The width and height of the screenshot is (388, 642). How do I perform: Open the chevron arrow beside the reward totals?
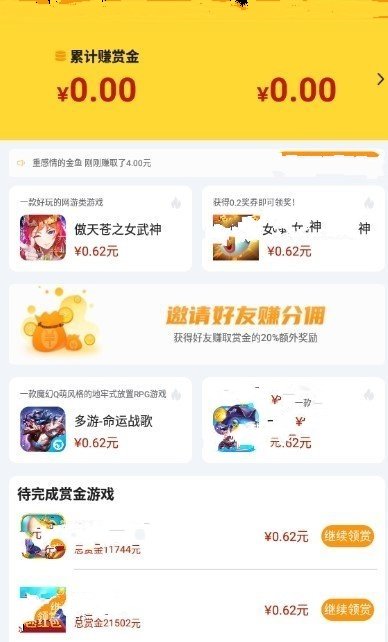tap(381, 79)
